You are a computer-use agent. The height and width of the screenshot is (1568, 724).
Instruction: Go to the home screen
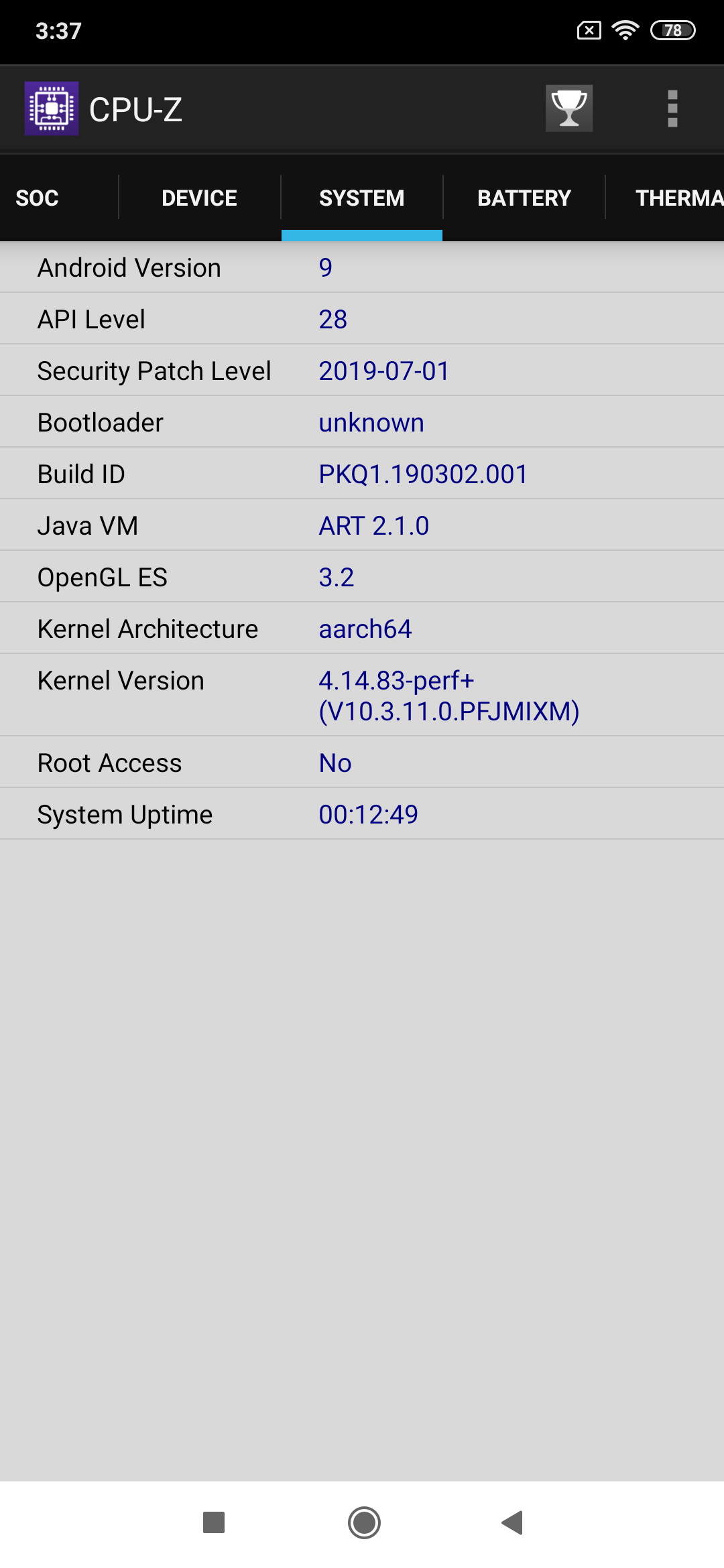click(x=364, y=1522)
